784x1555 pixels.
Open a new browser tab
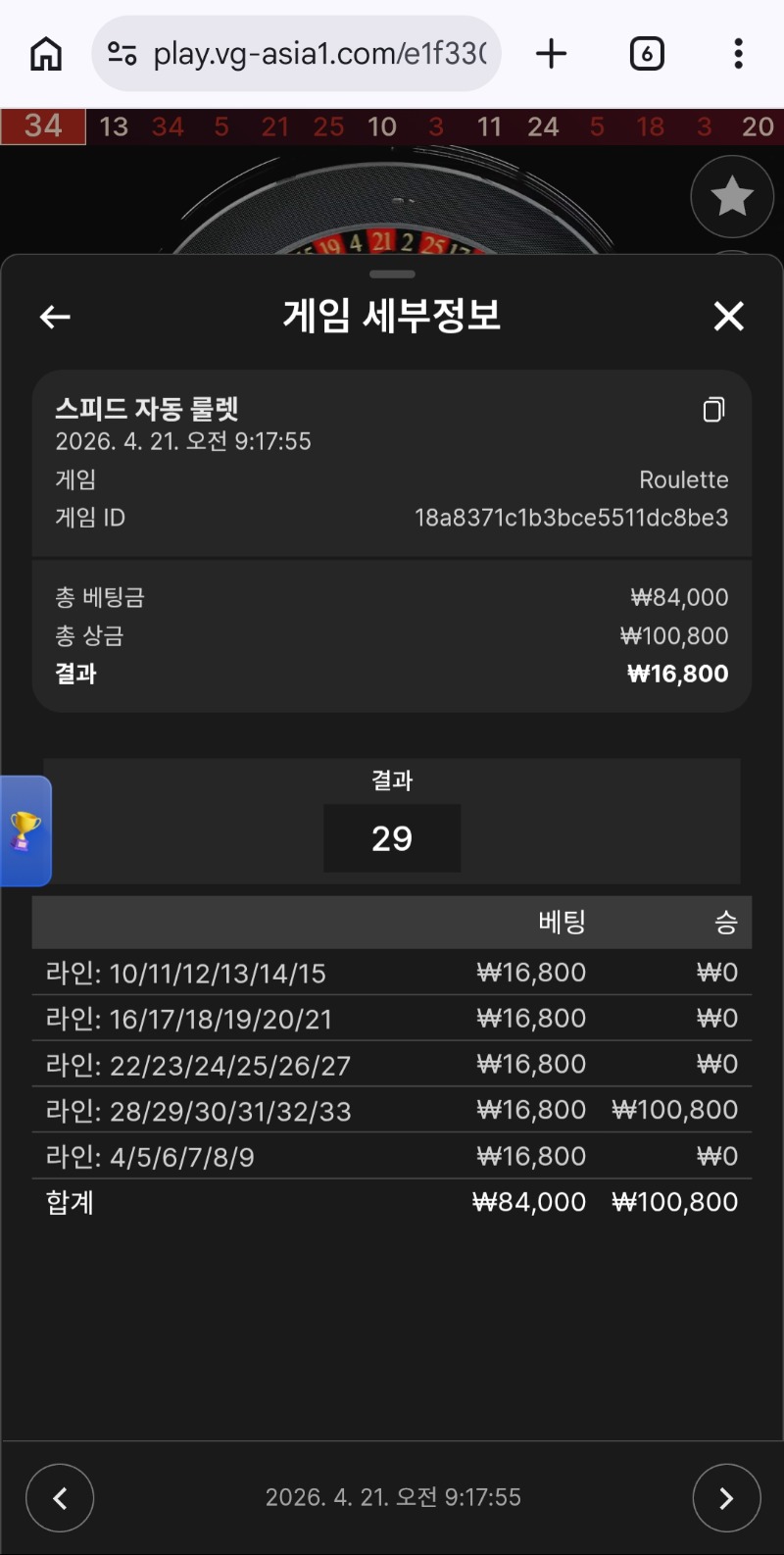click(x=551, y=53)
